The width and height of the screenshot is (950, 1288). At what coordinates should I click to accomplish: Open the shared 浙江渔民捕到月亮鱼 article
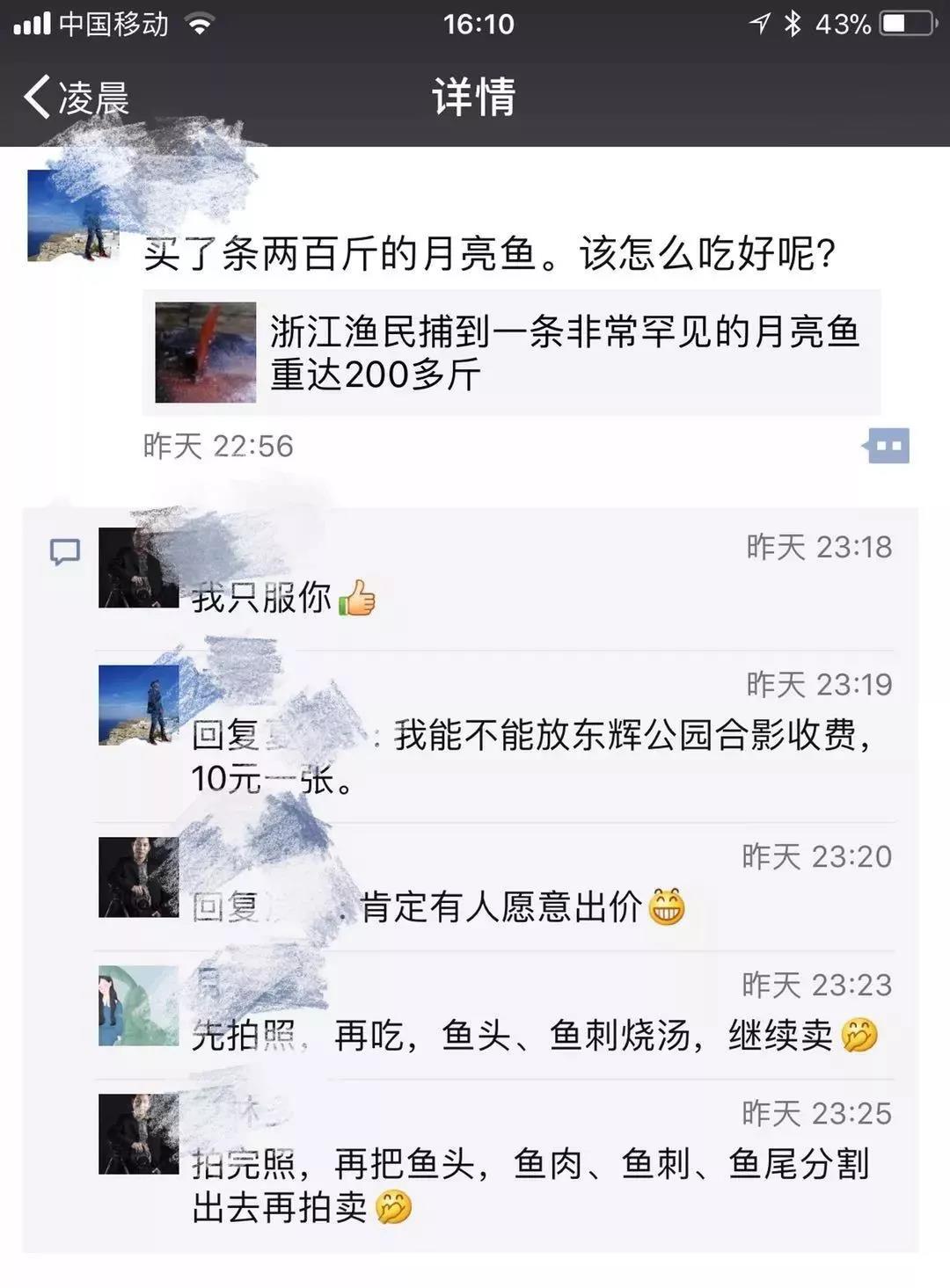tap(511, 353)
